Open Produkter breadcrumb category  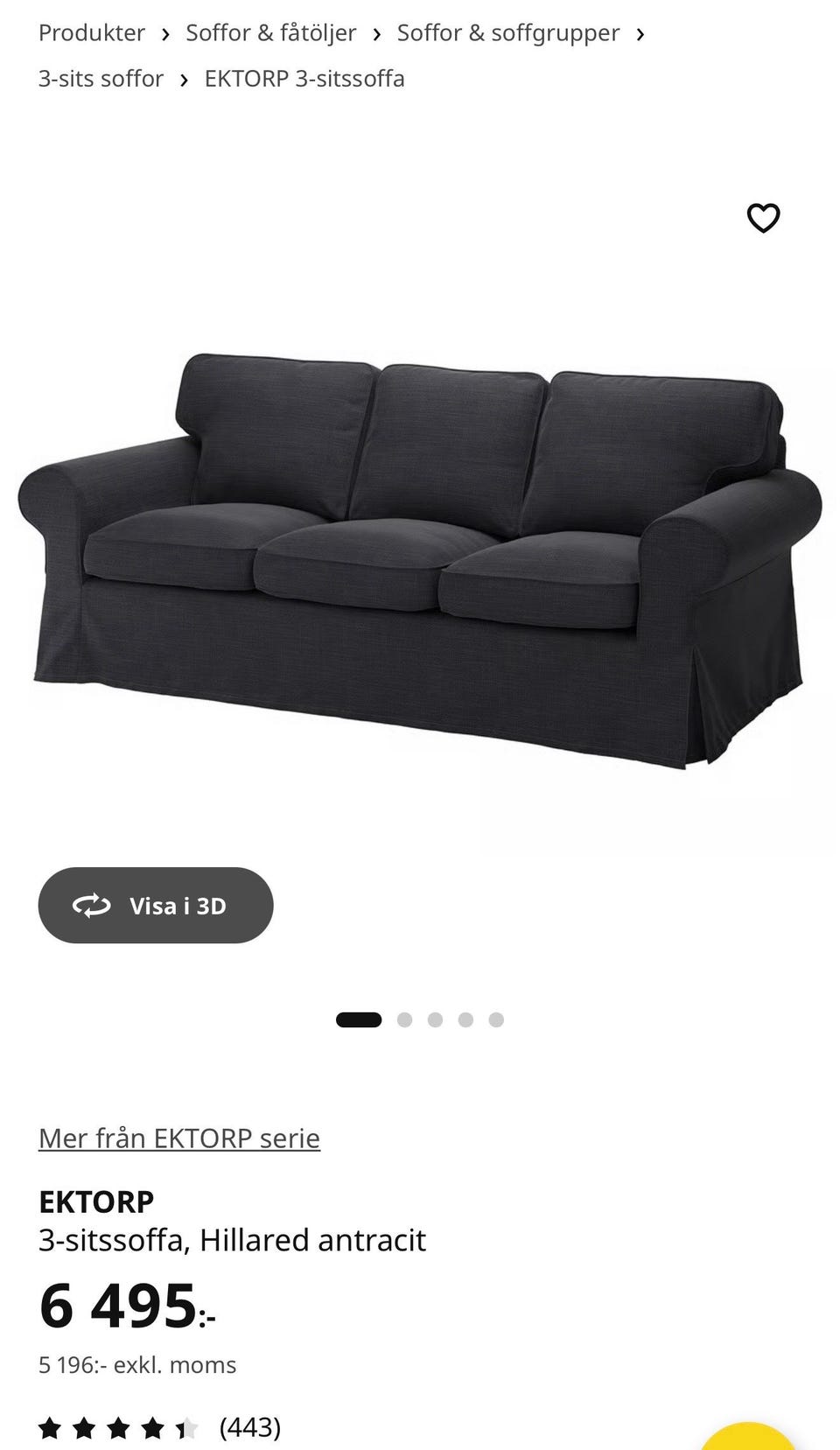[x=91, y=33]
